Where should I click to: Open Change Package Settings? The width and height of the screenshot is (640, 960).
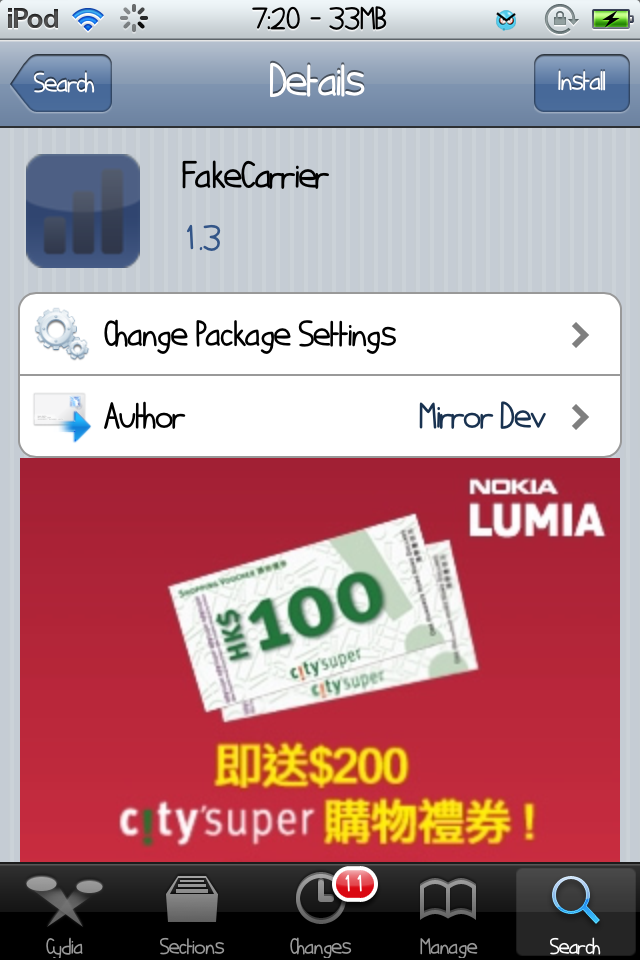click(320, 335)
